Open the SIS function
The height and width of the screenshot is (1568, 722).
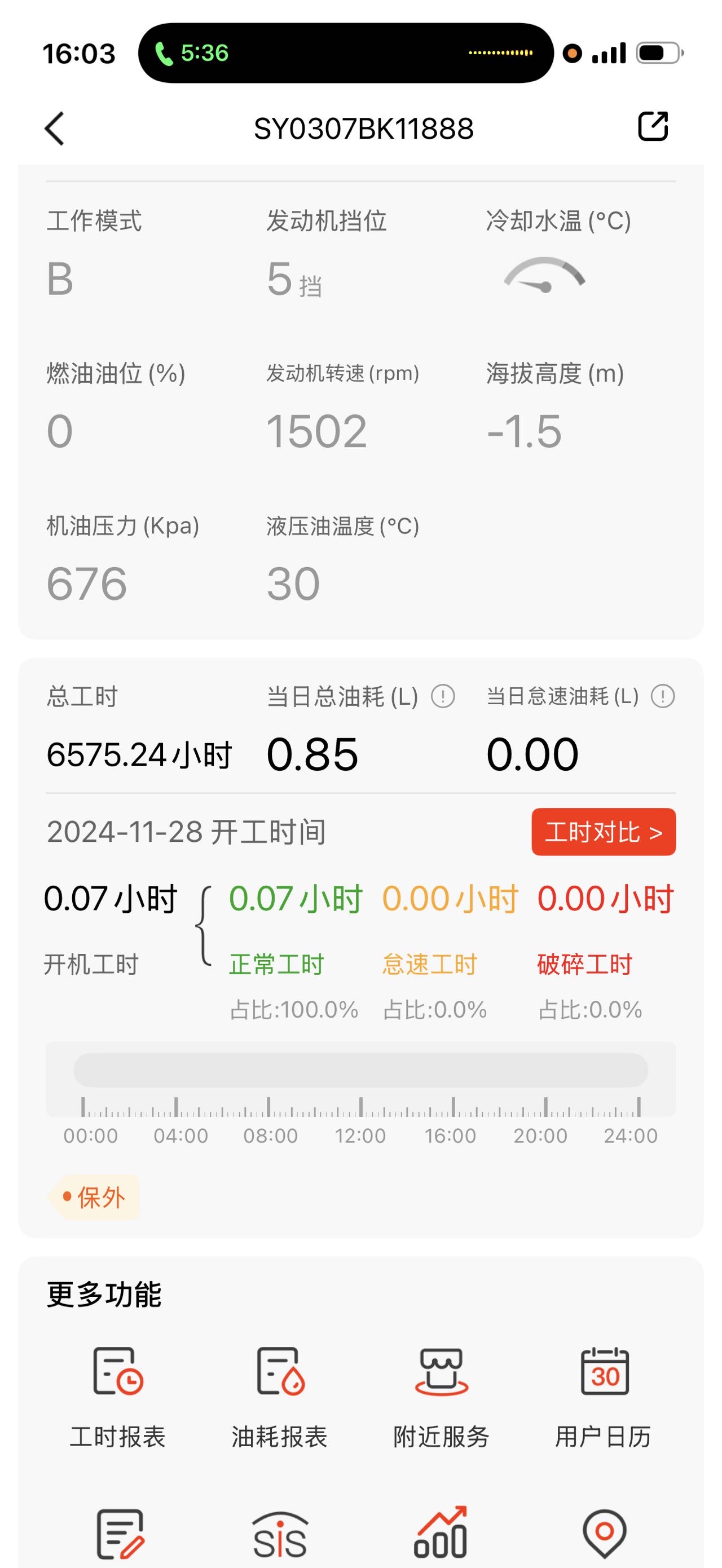pos(279,1535)
